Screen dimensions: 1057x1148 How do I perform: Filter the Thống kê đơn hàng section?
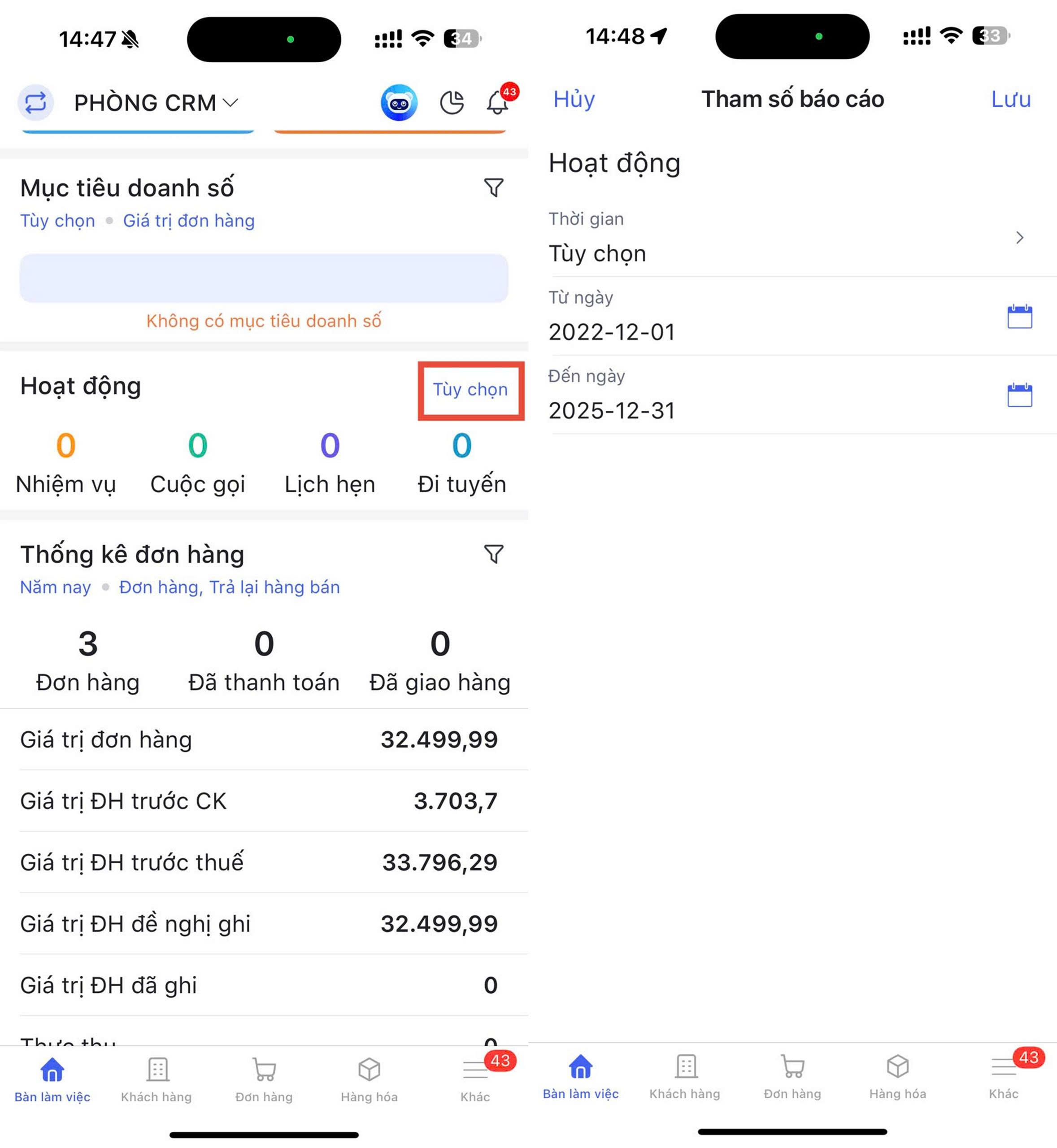(x=494, y=554)
